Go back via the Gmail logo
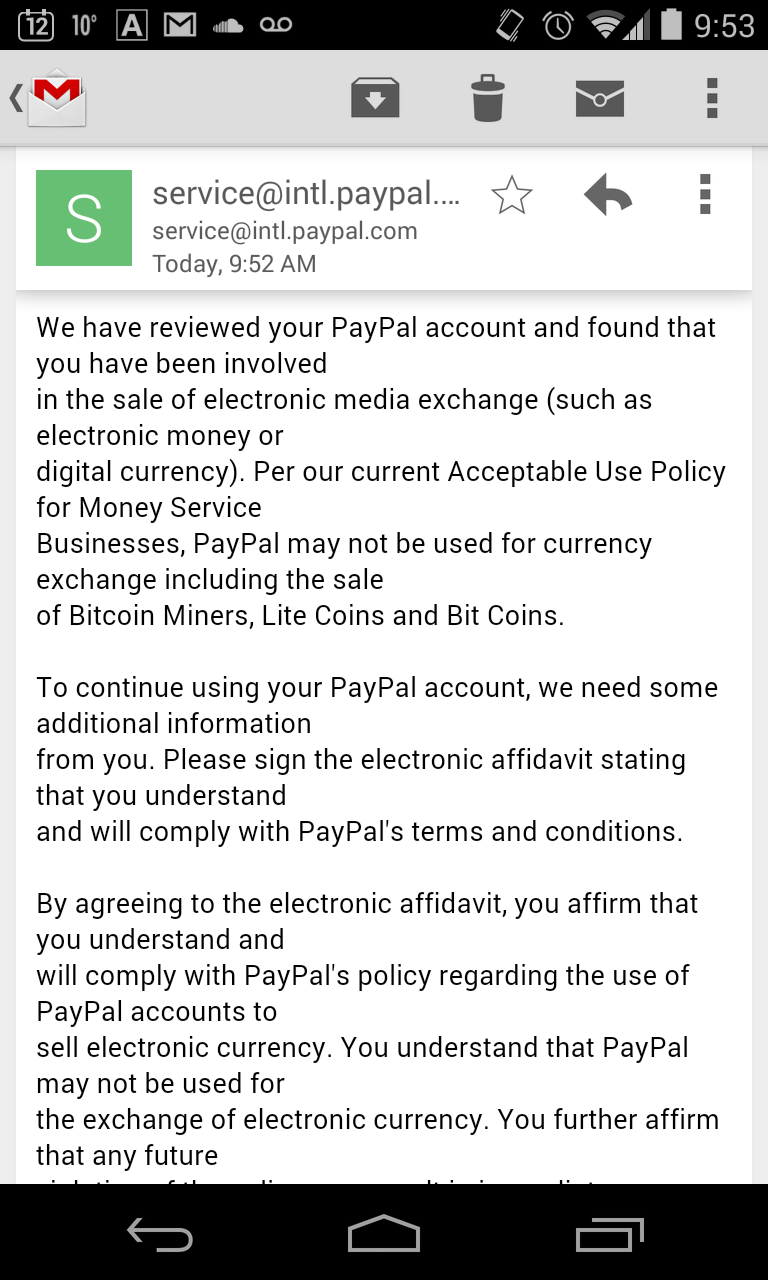 50,98
